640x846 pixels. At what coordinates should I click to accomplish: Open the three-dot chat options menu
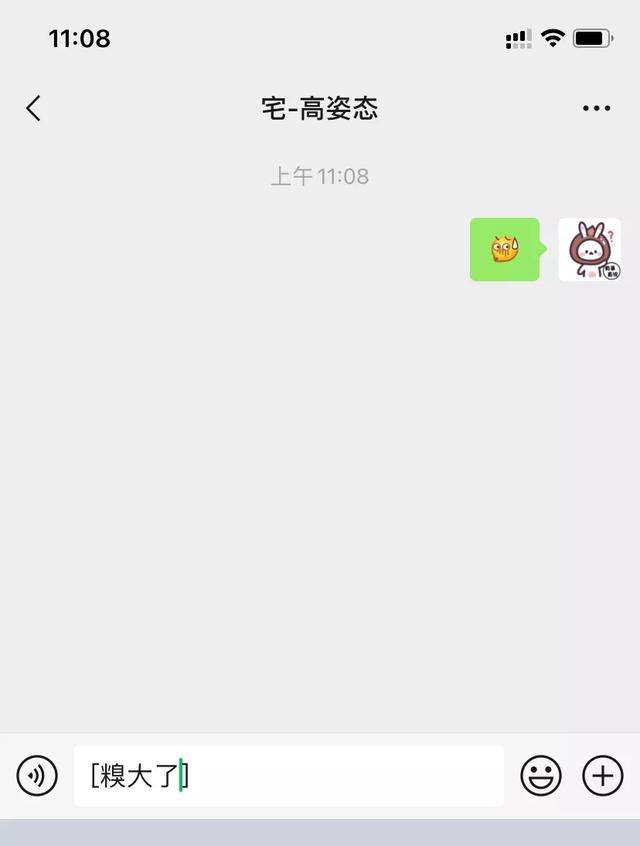point(596,108)
